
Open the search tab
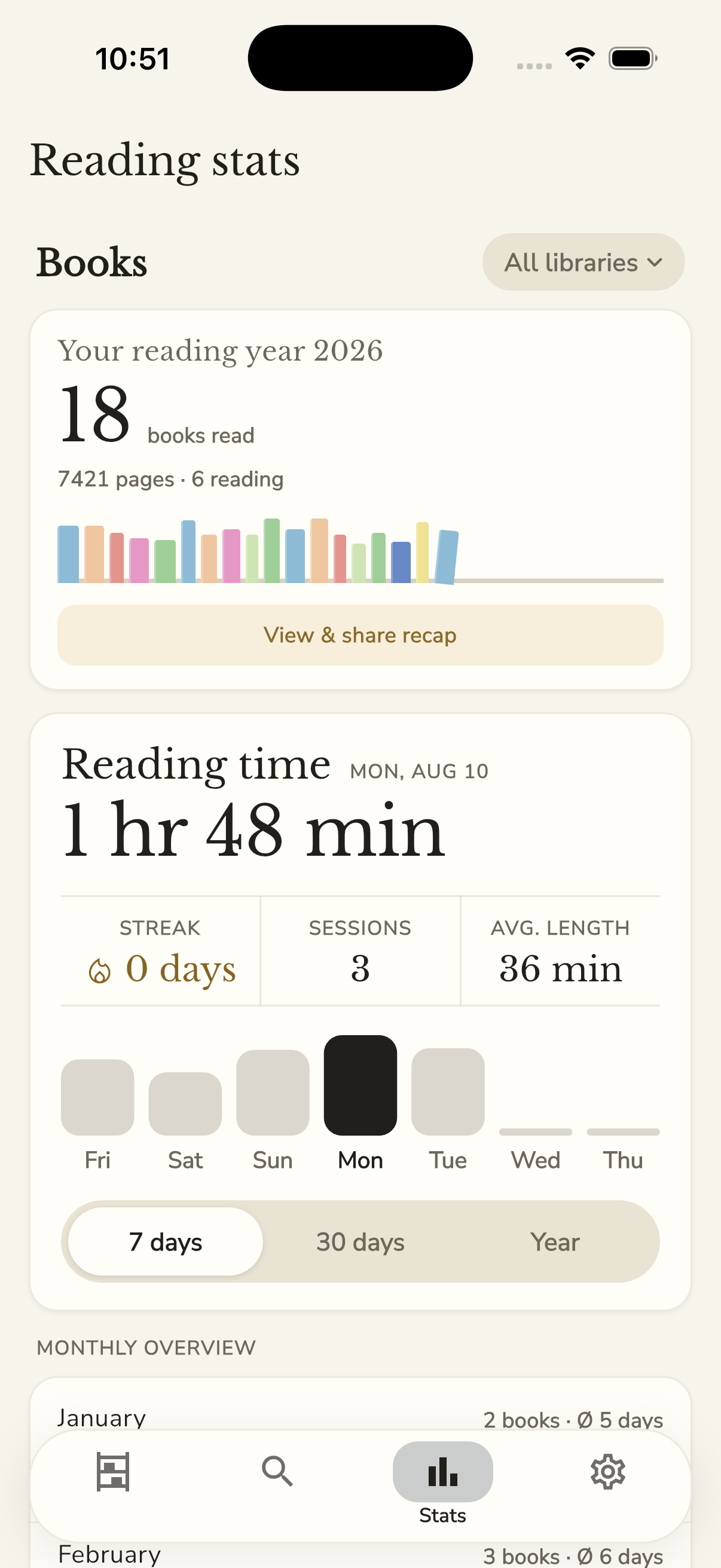277,1471
